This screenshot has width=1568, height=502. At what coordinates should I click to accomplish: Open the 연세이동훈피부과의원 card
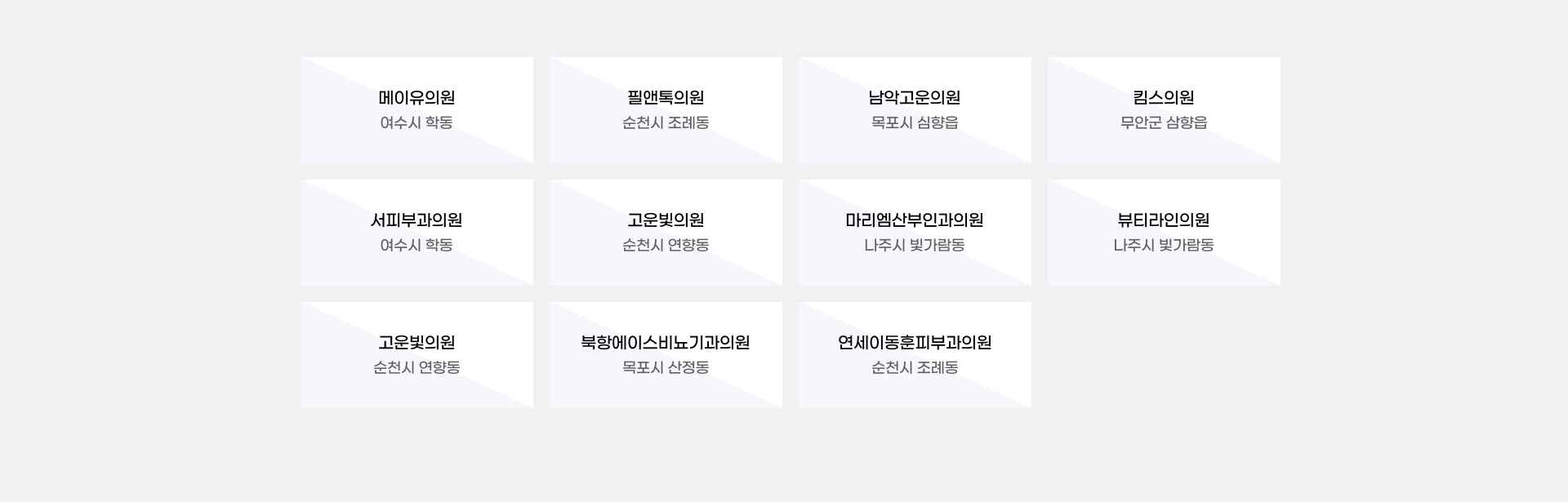(915, 354)
